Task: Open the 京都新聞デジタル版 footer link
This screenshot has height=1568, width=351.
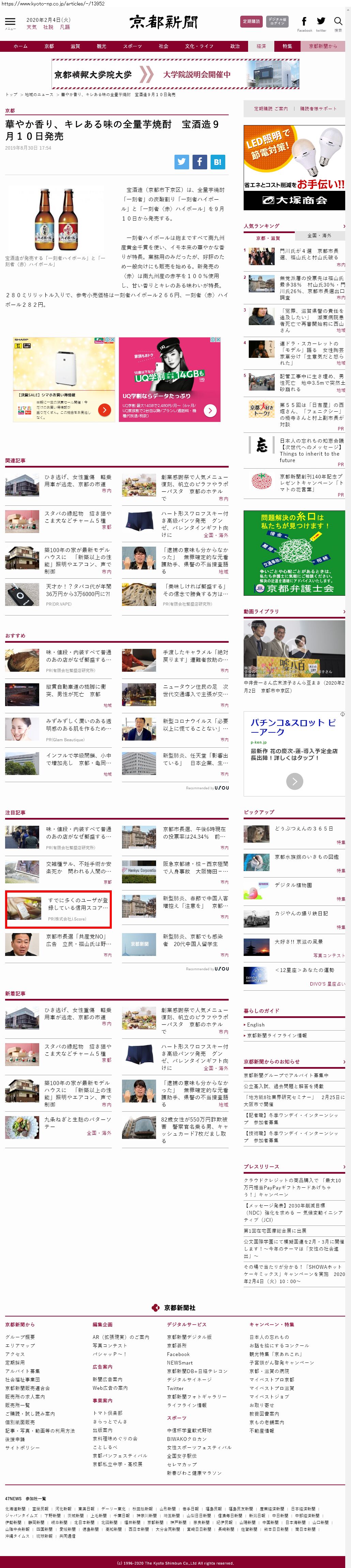Action: tap(189, 1337)
